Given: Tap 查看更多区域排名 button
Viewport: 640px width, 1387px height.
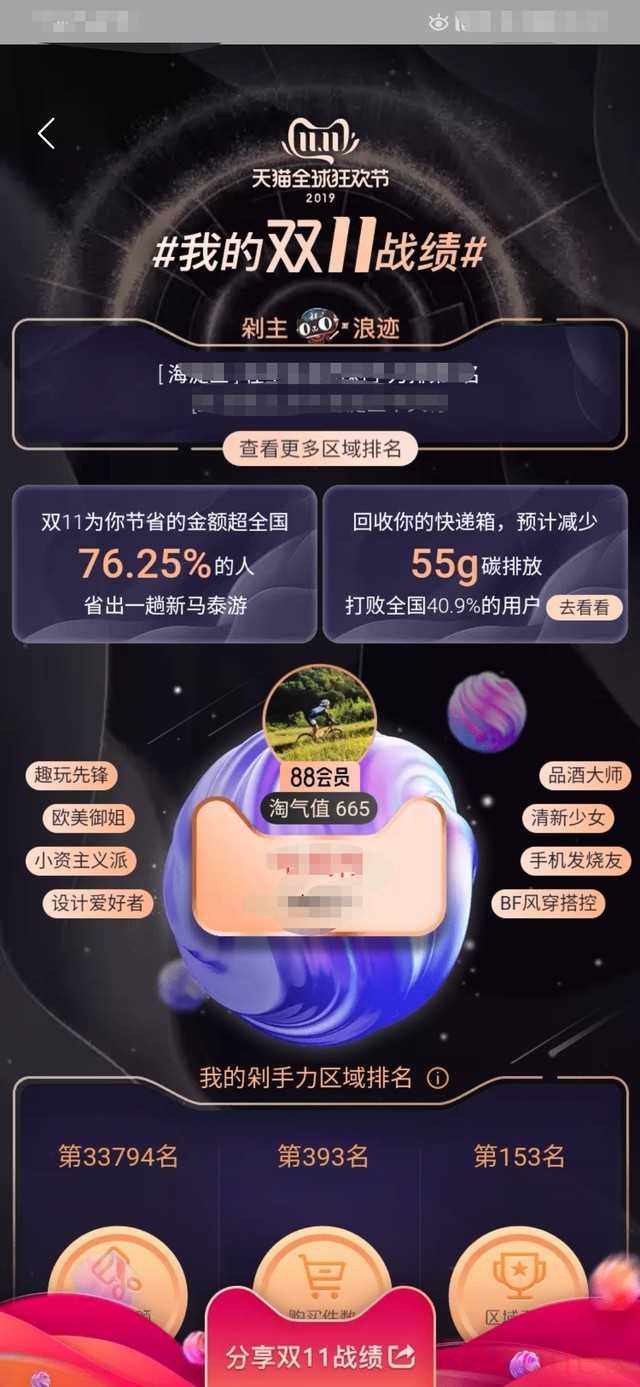Looking at the screenshot, I should (320, 449).
